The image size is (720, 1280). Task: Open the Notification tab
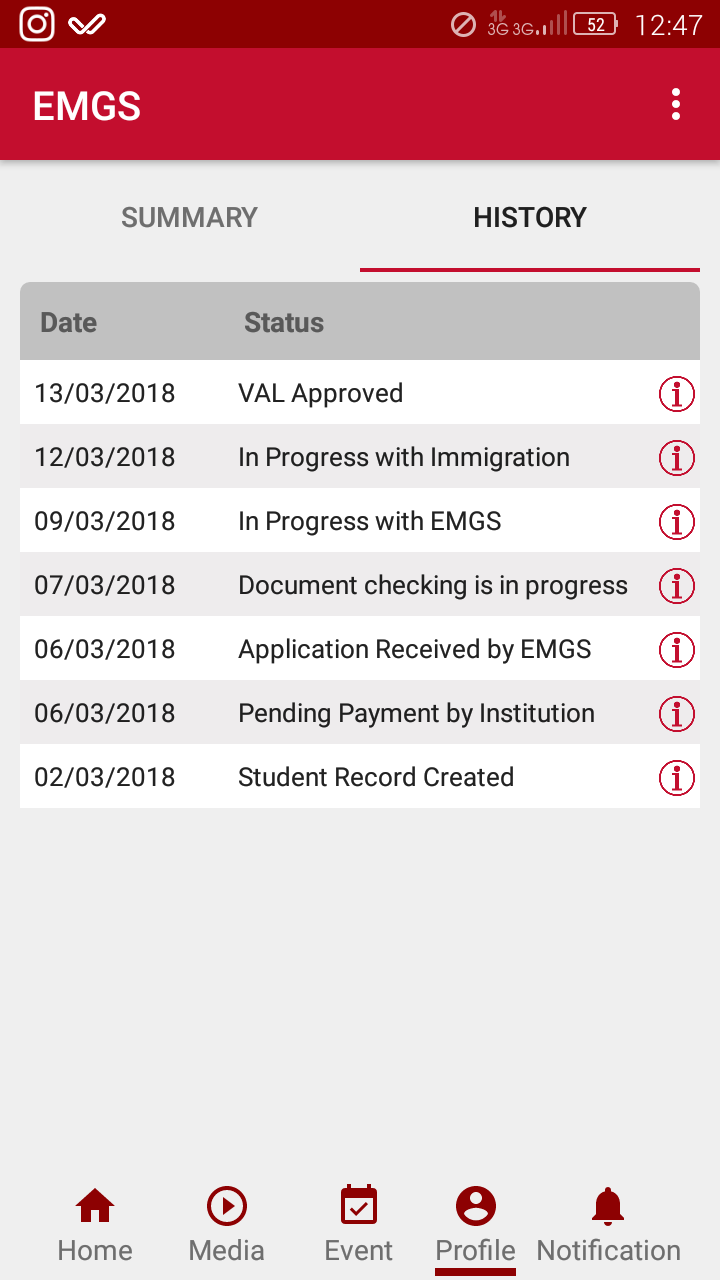pos(608,1225)
